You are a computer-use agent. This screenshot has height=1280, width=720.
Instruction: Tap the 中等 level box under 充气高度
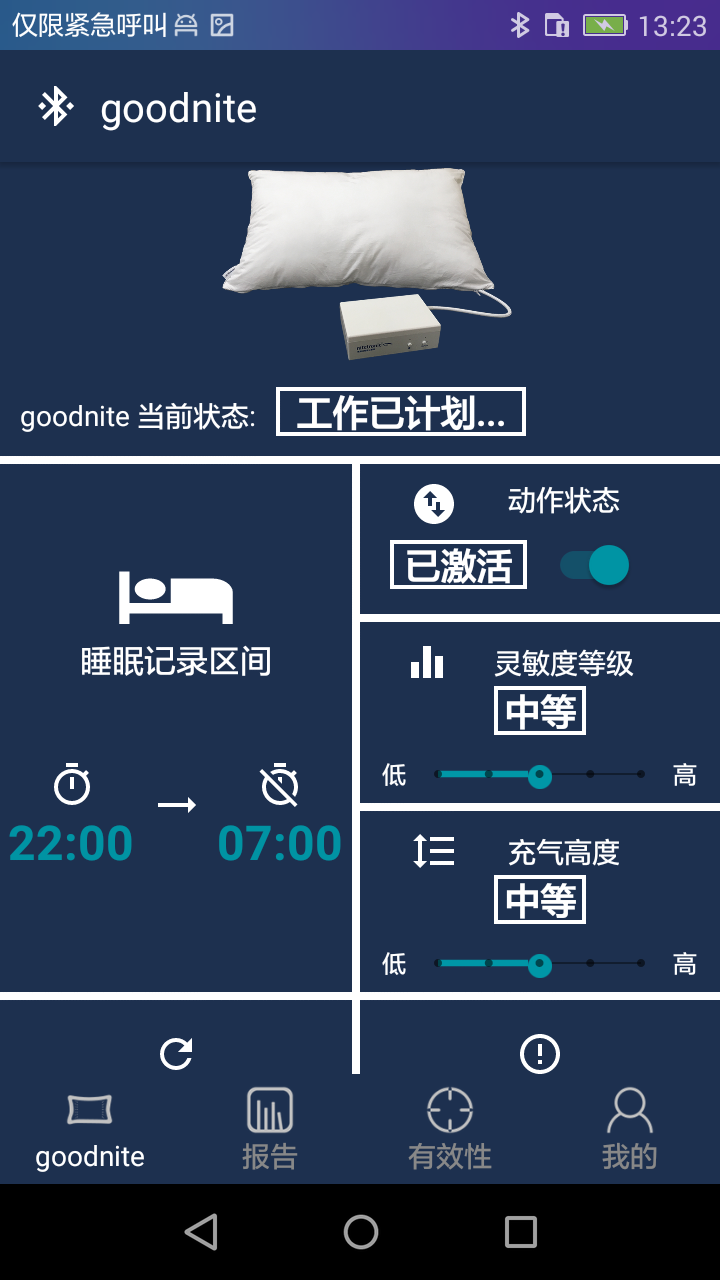(x=539, y=898)
